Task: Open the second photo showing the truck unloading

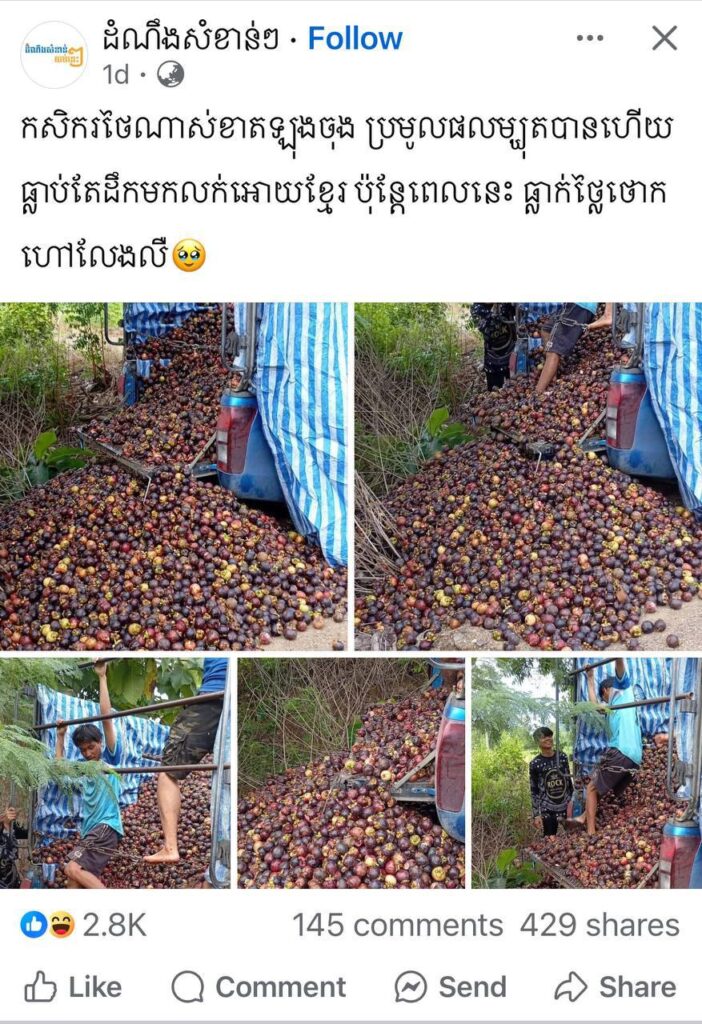Action: coord(528,476)
